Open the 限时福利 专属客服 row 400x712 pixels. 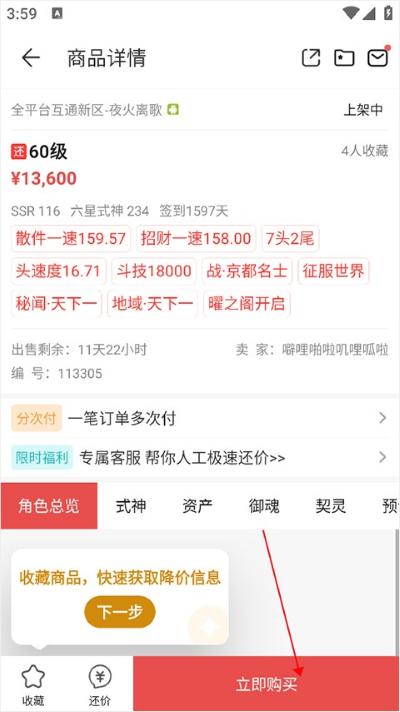coord(200,457)
